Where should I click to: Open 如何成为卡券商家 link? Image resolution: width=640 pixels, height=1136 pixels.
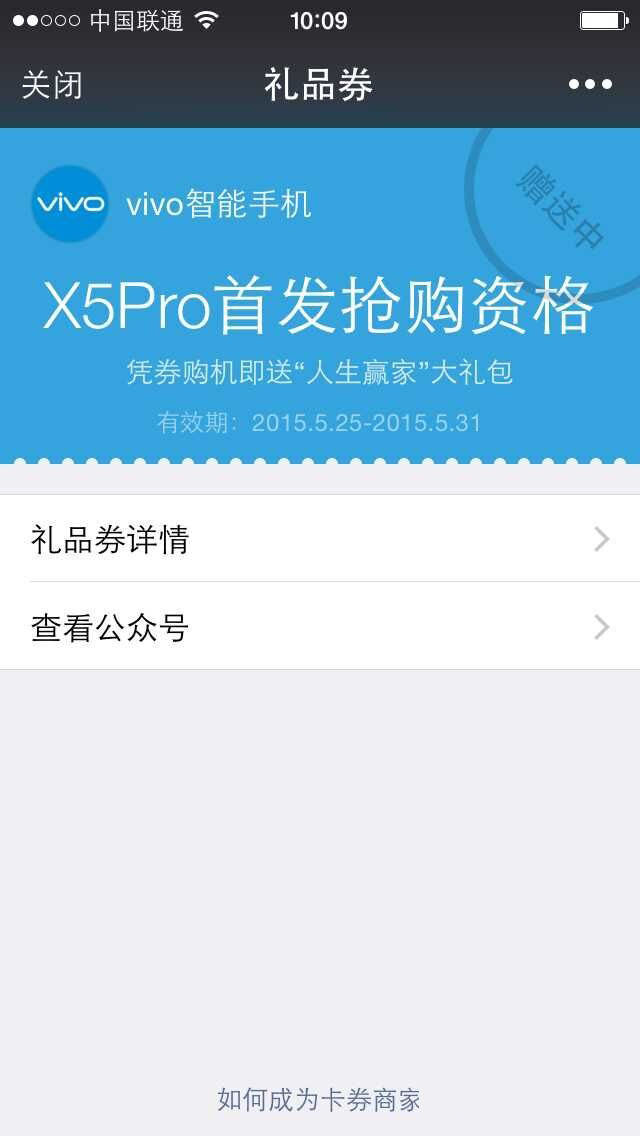click(319, 1100)
